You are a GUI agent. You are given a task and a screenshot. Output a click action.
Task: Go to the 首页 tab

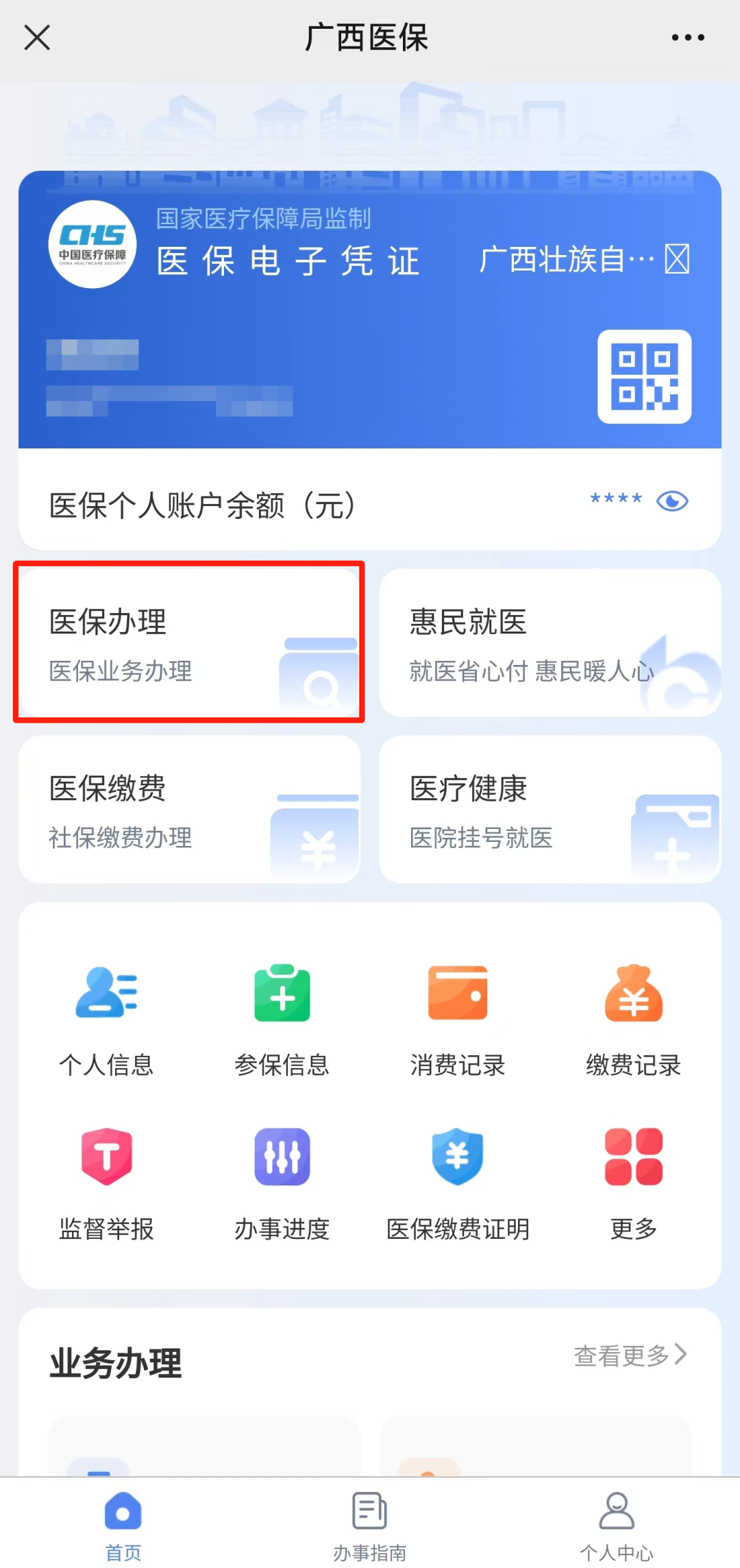pyautogui.click(x=123, y=1523)
